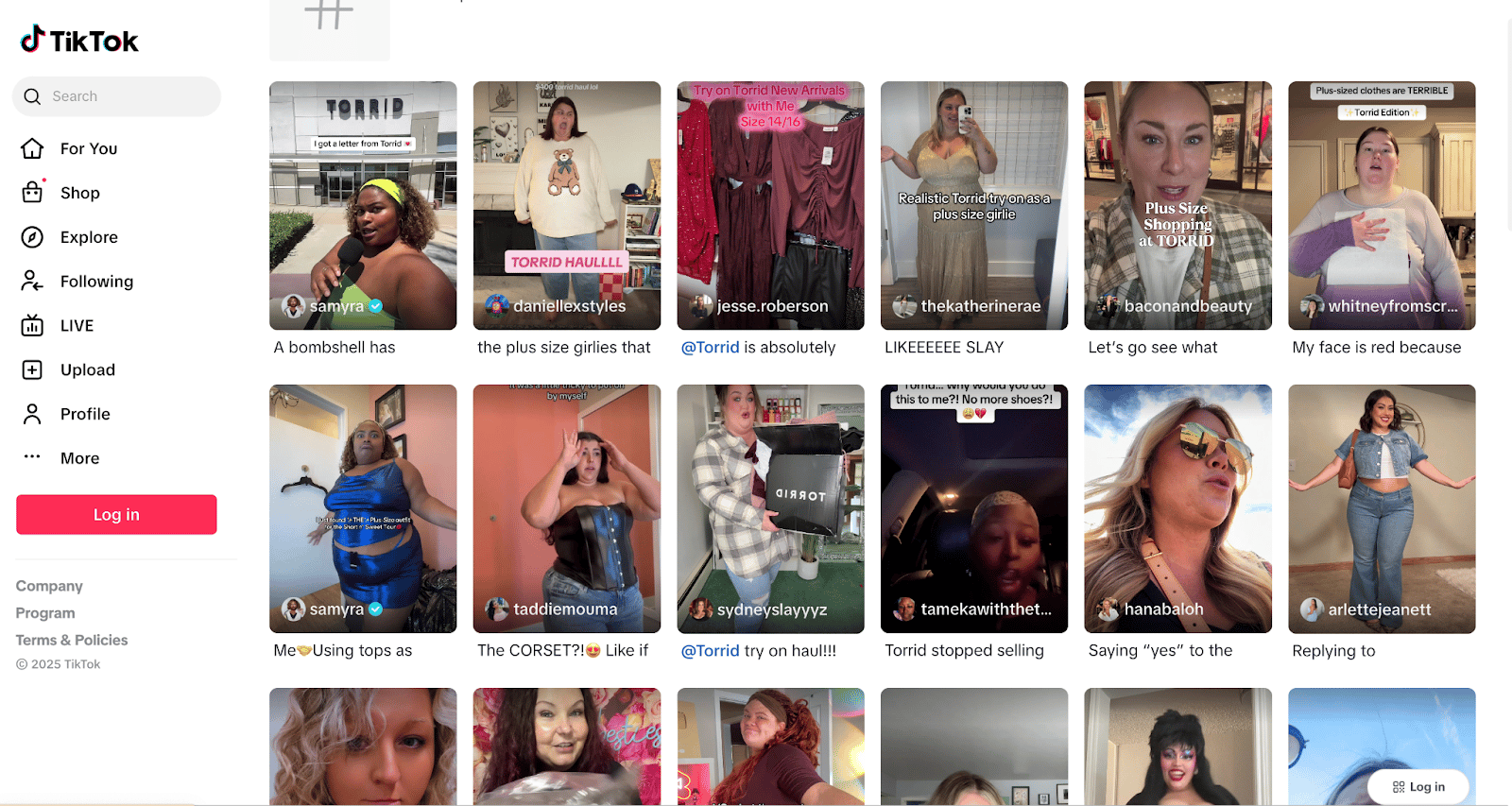Open the Following feed
The height and width of the screenshot is (806, 1512).
(96, 282)
